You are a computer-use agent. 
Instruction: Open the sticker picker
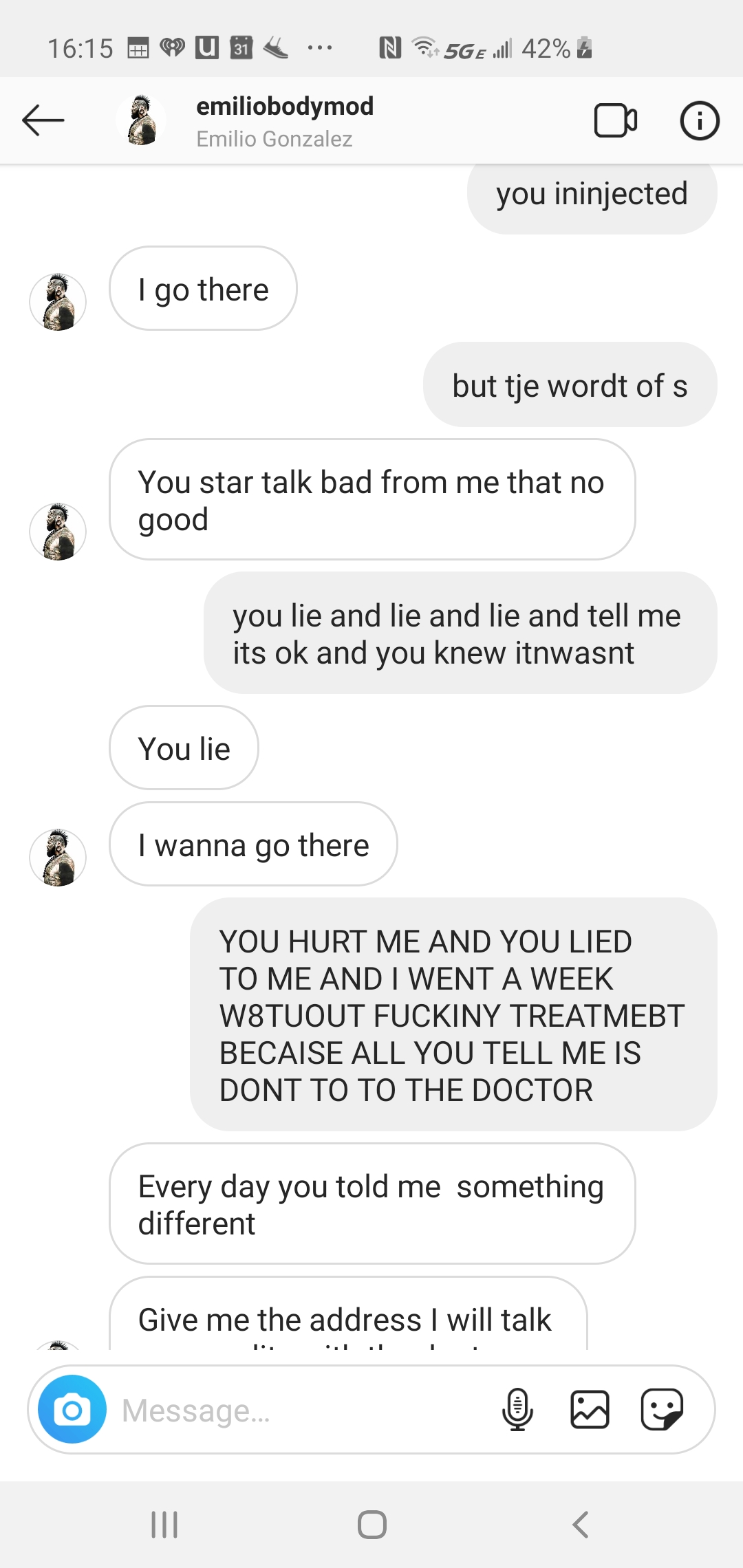[x=662, y=1409]
